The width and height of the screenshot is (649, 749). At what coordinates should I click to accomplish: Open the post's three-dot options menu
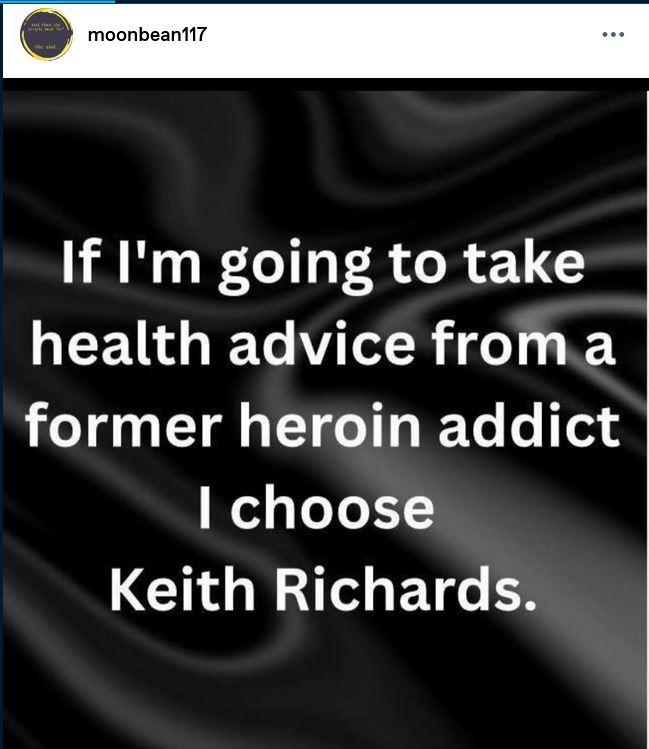tap(612, 34)
